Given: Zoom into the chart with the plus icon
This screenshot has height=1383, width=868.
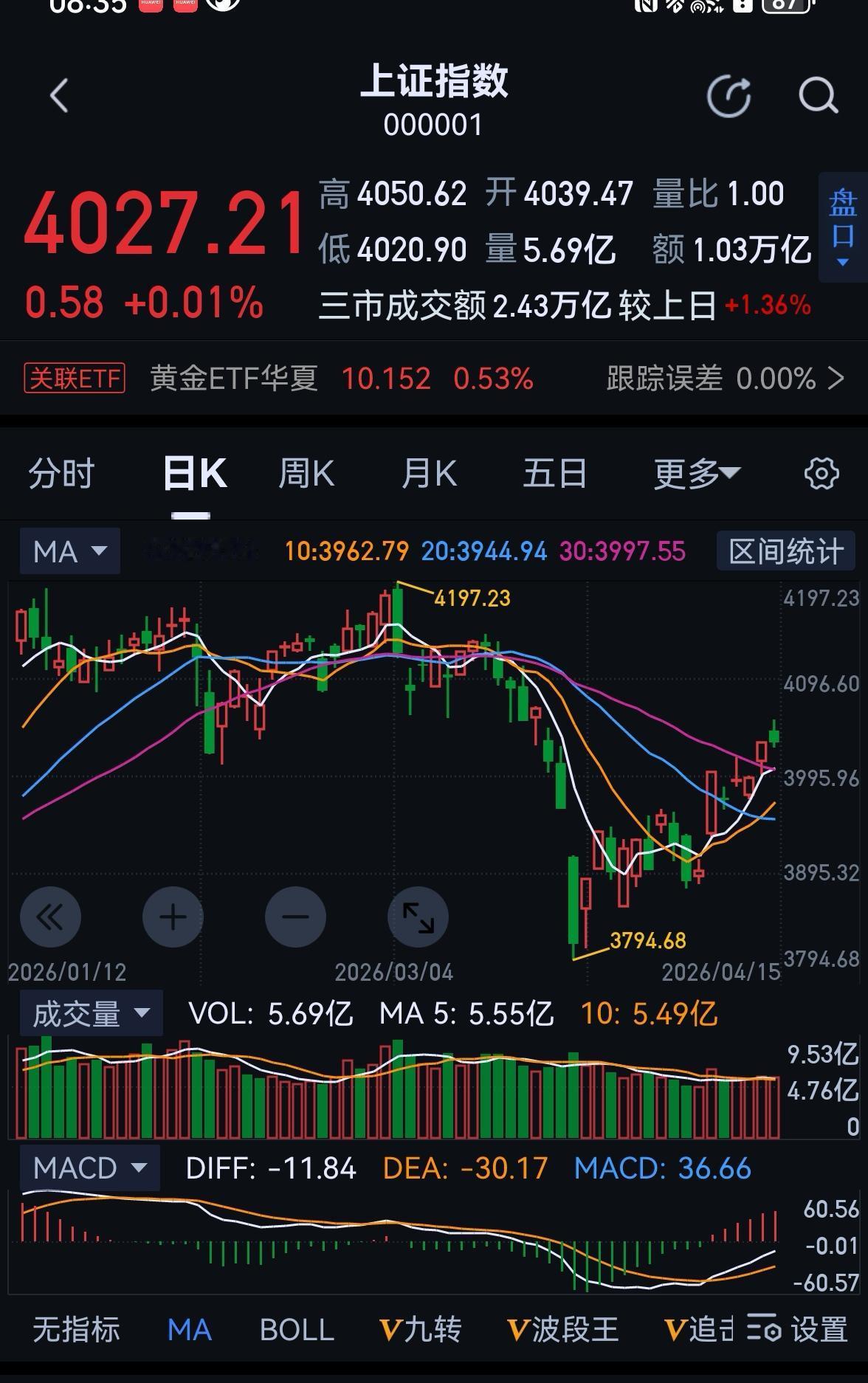Looking at the screenshot, I should coord(172,917).
